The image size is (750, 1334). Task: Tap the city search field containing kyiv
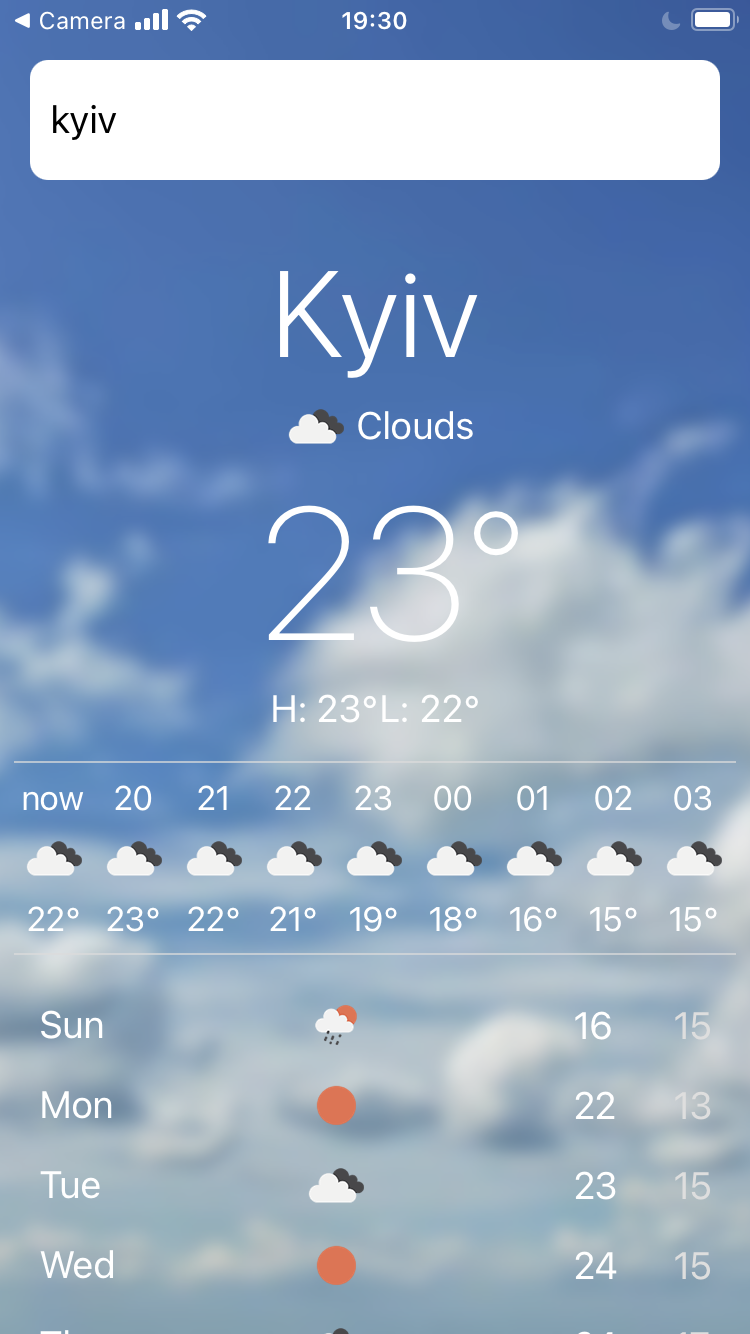click(375, 120)
